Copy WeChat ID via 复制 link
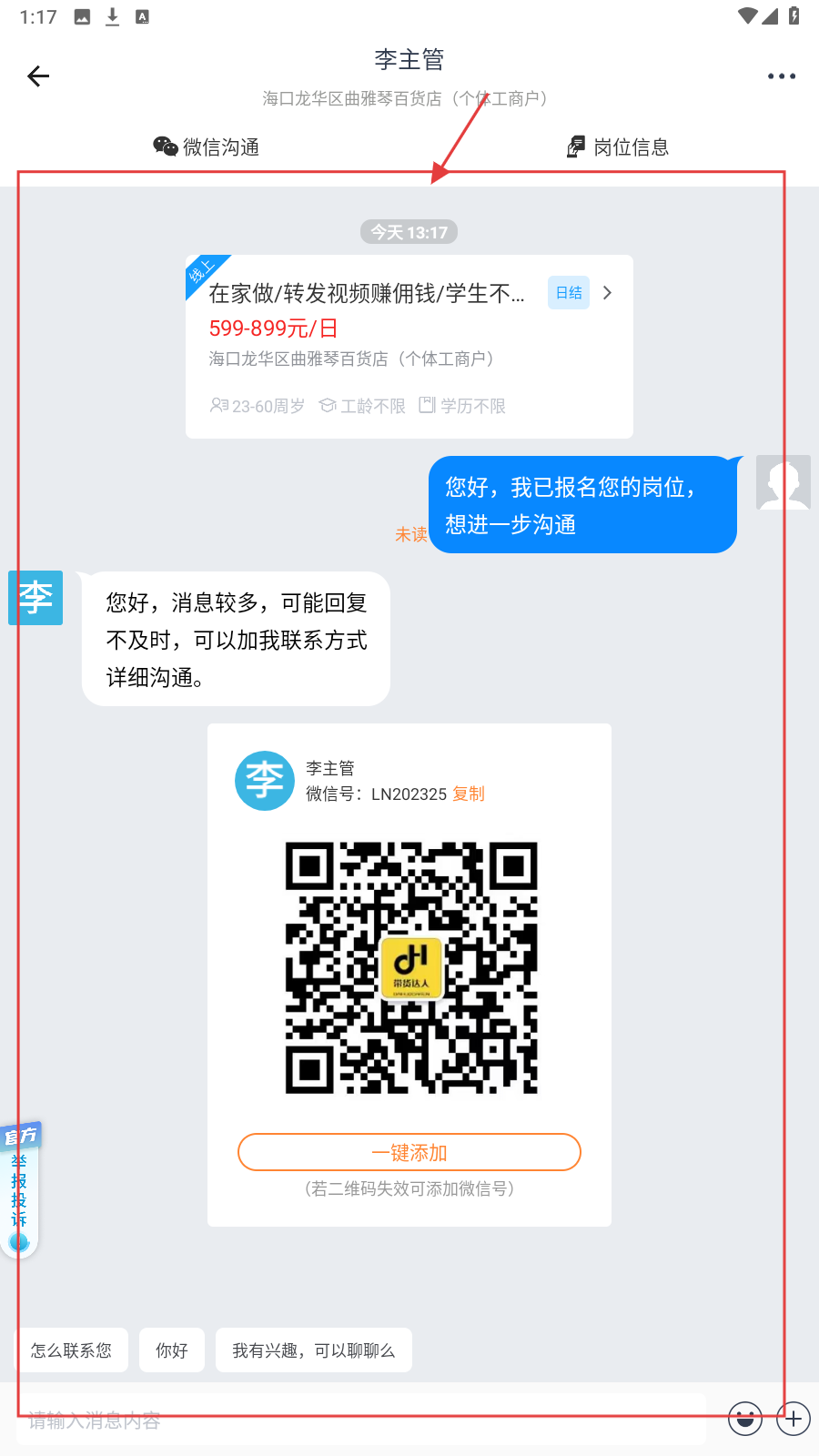This screenshot has height=1456, width=819. pos(469,794)
